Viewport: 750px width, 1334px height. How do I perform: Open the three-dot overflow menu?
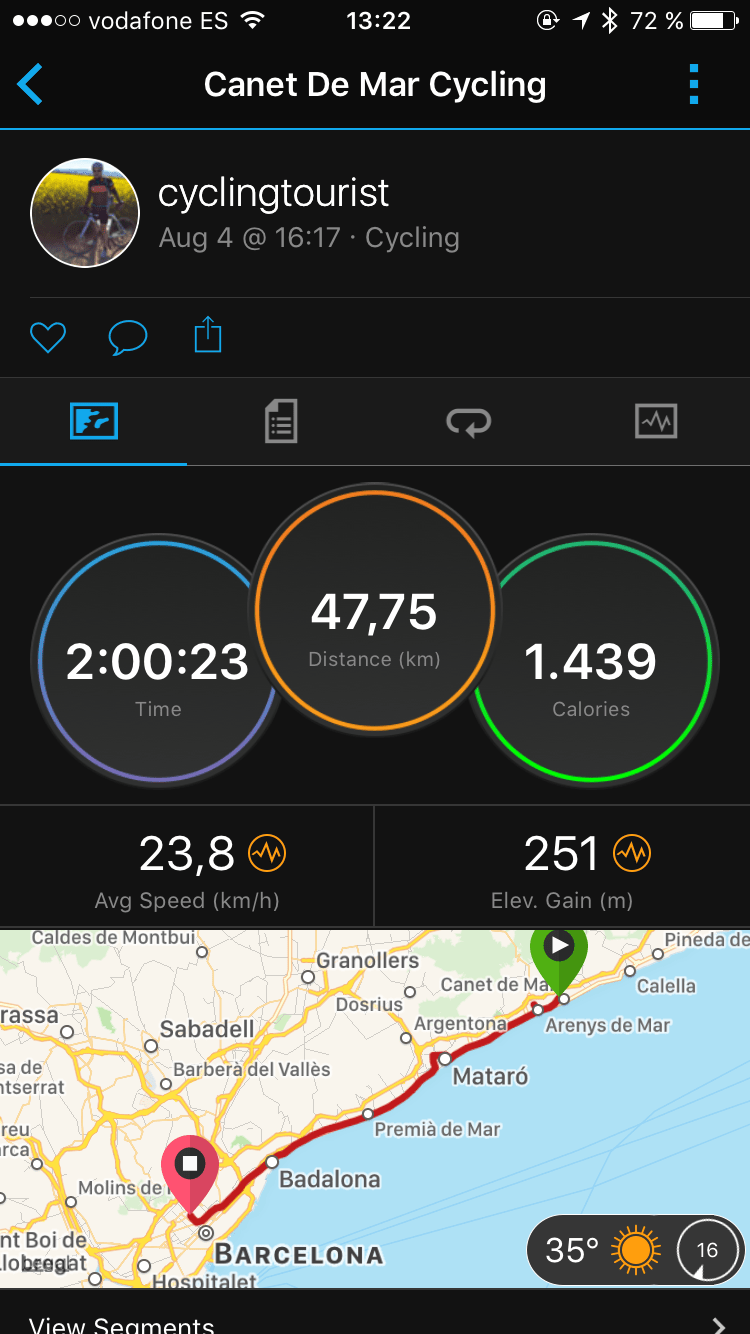tap(694, 85)
